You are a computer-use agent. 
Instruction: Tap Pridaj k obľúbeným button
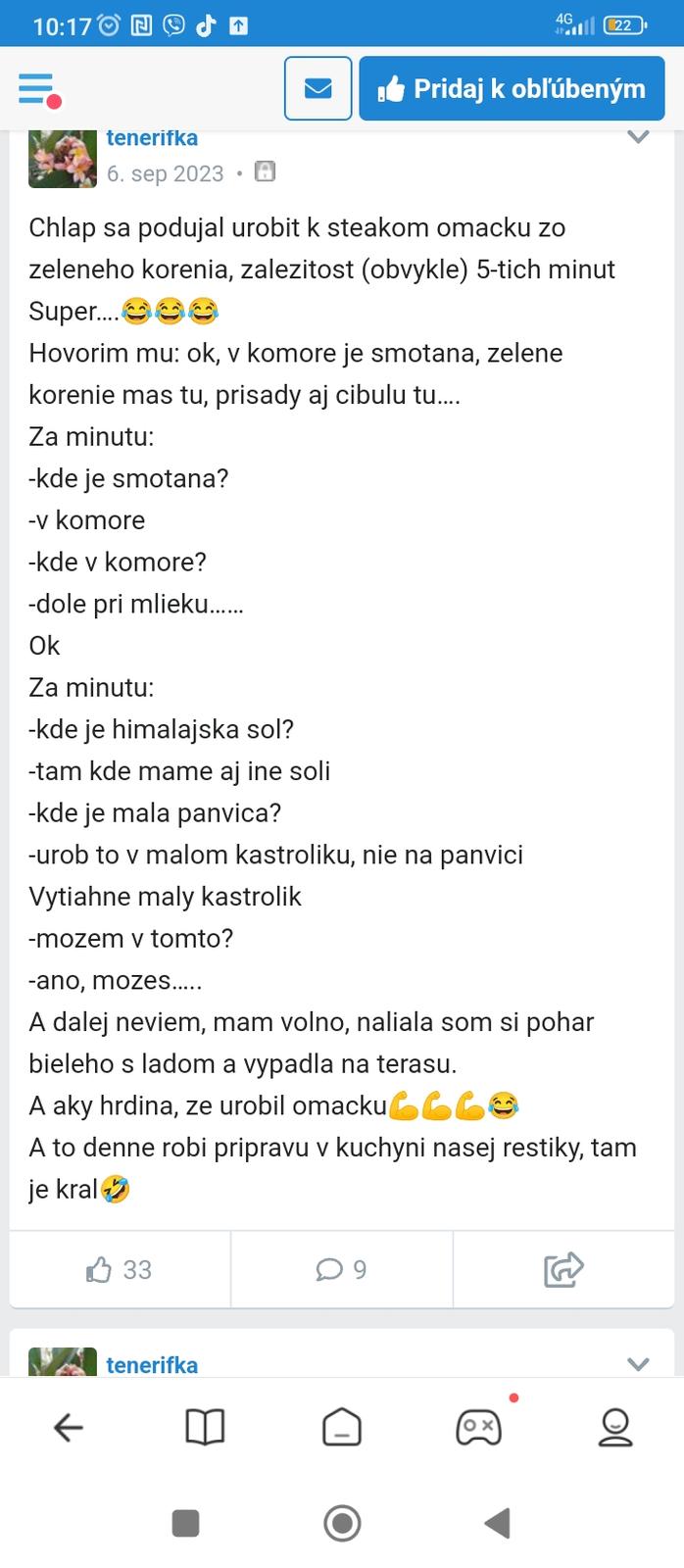[x=512, y=89]
